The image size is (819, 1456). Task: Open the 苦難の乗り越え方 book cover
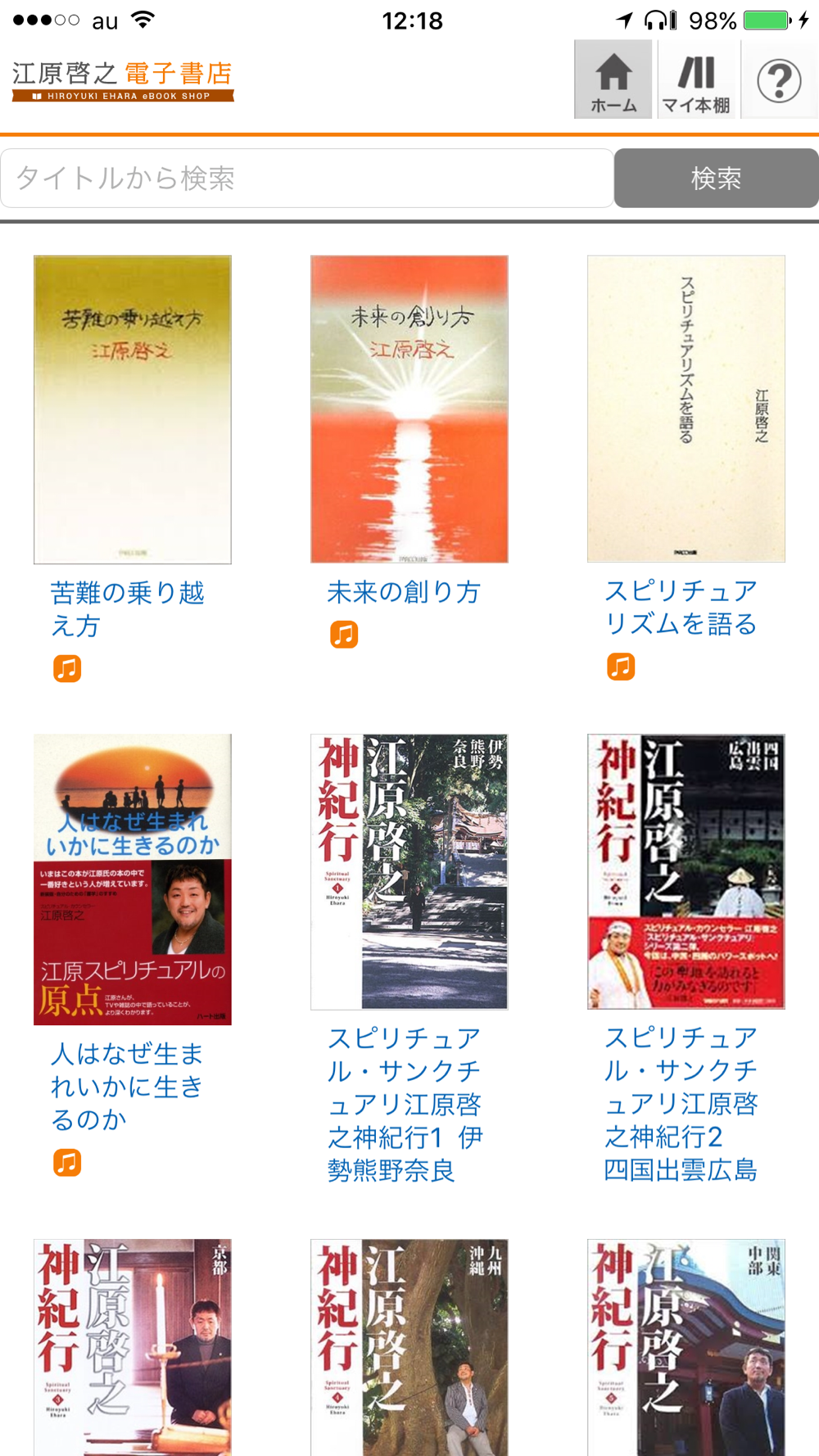click(x=132, y=409)
